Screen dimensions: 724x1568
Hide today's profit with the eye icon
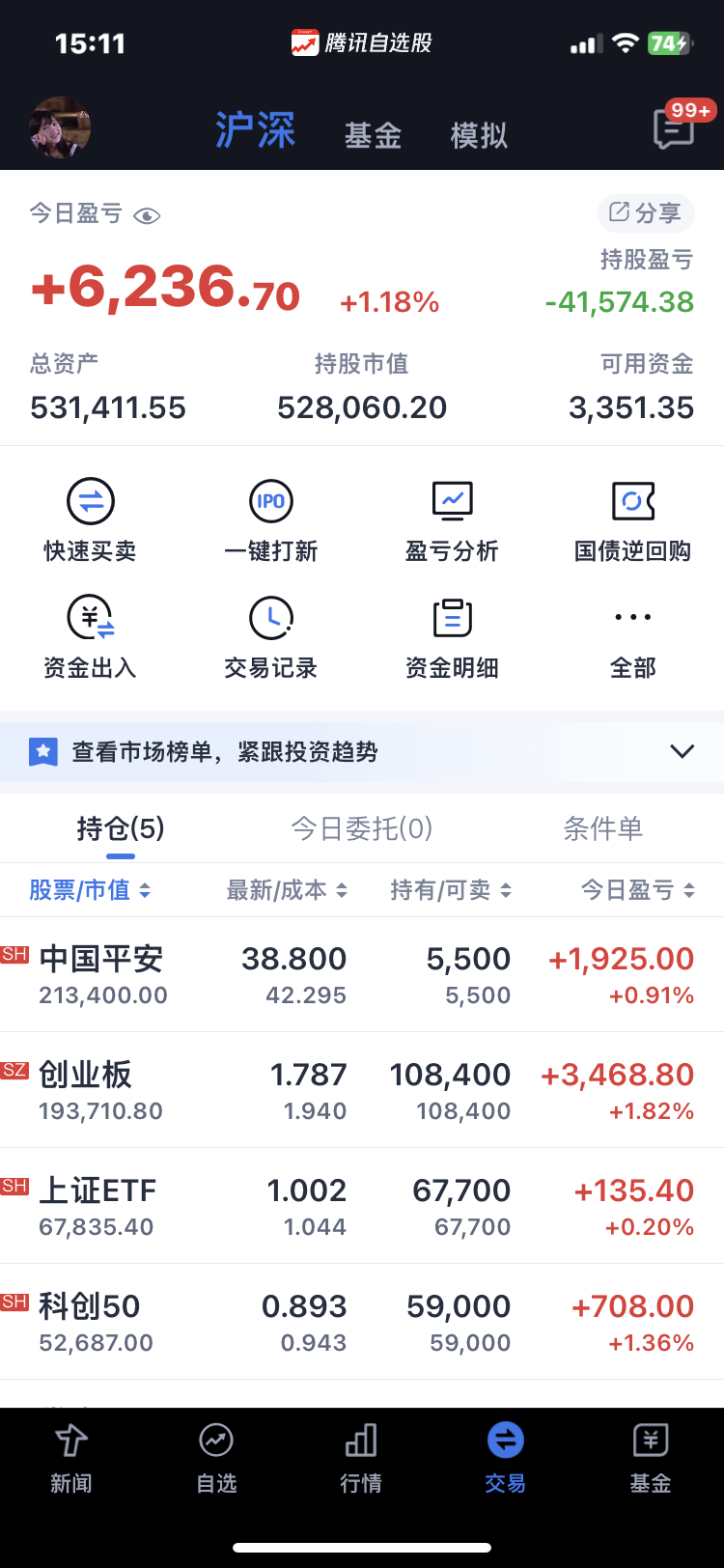pos(147,215)
